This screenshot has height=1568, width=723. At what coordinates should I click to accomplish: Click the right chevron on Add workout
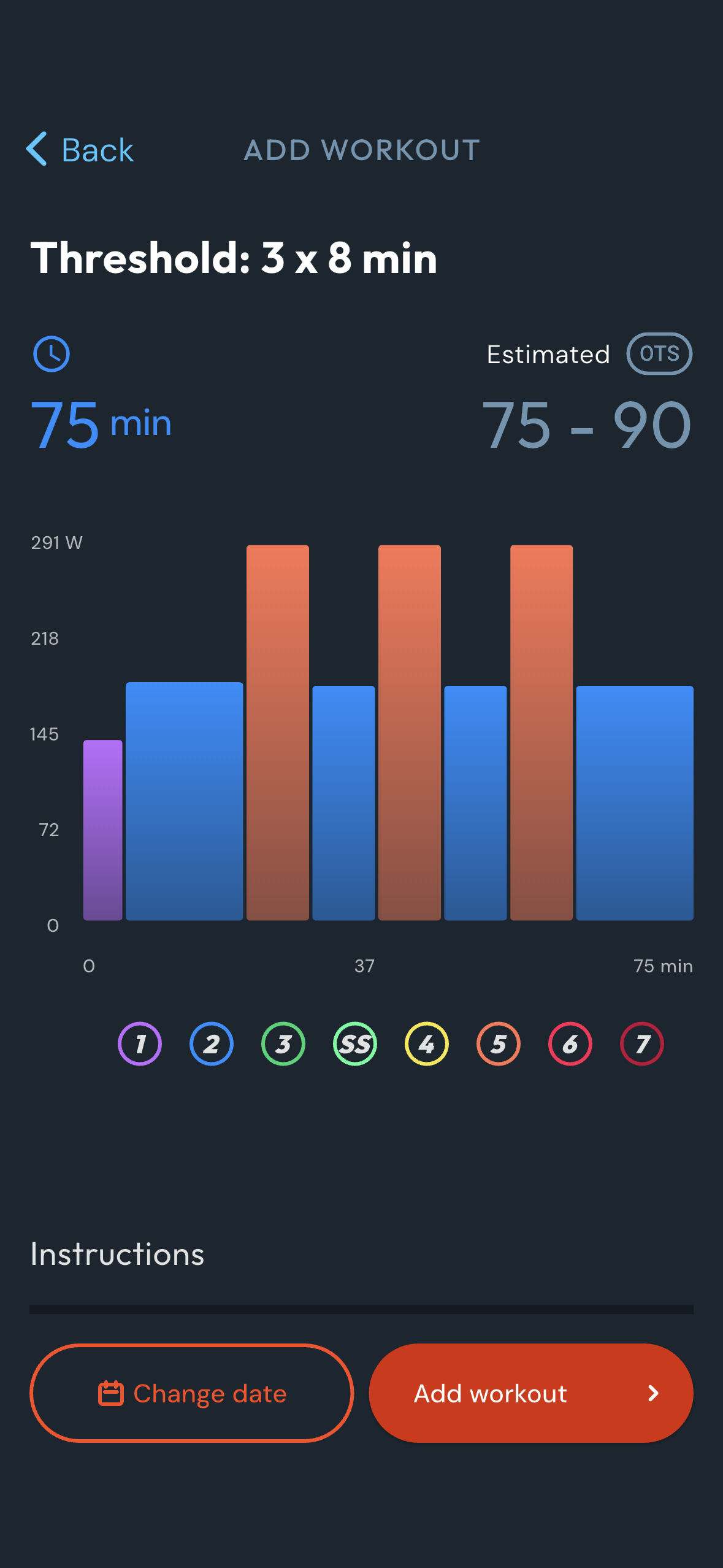point(652,1393)
